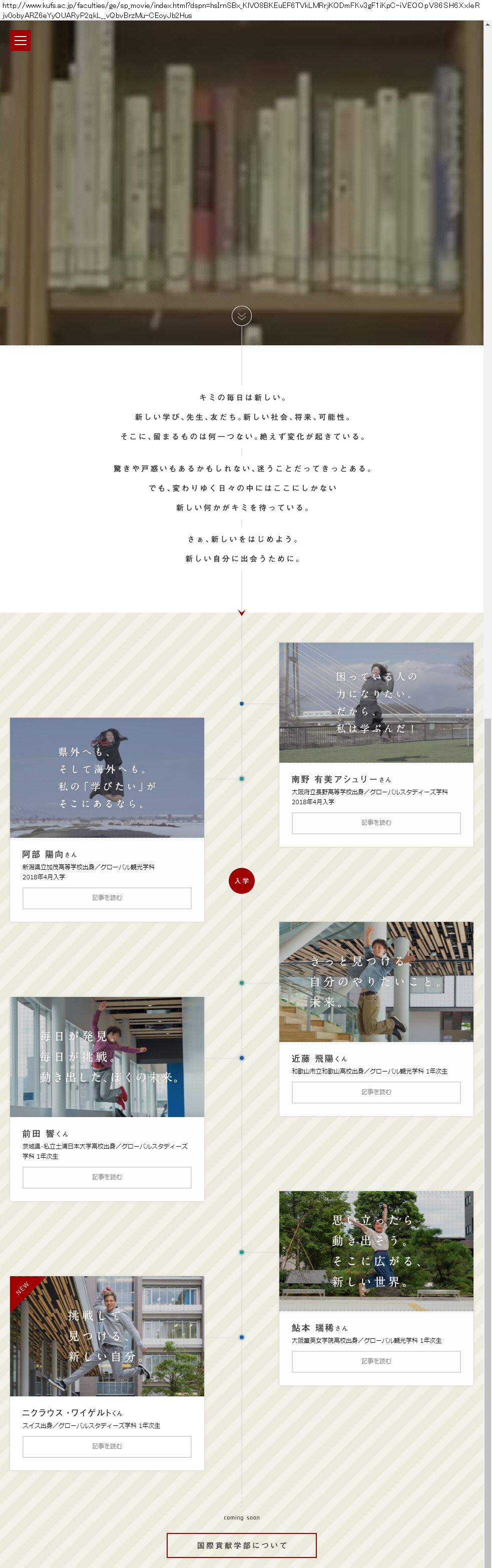Open 鮎本 瑞稀's garden photo card
This screenshot has width=492, height=1568.
376,1251
